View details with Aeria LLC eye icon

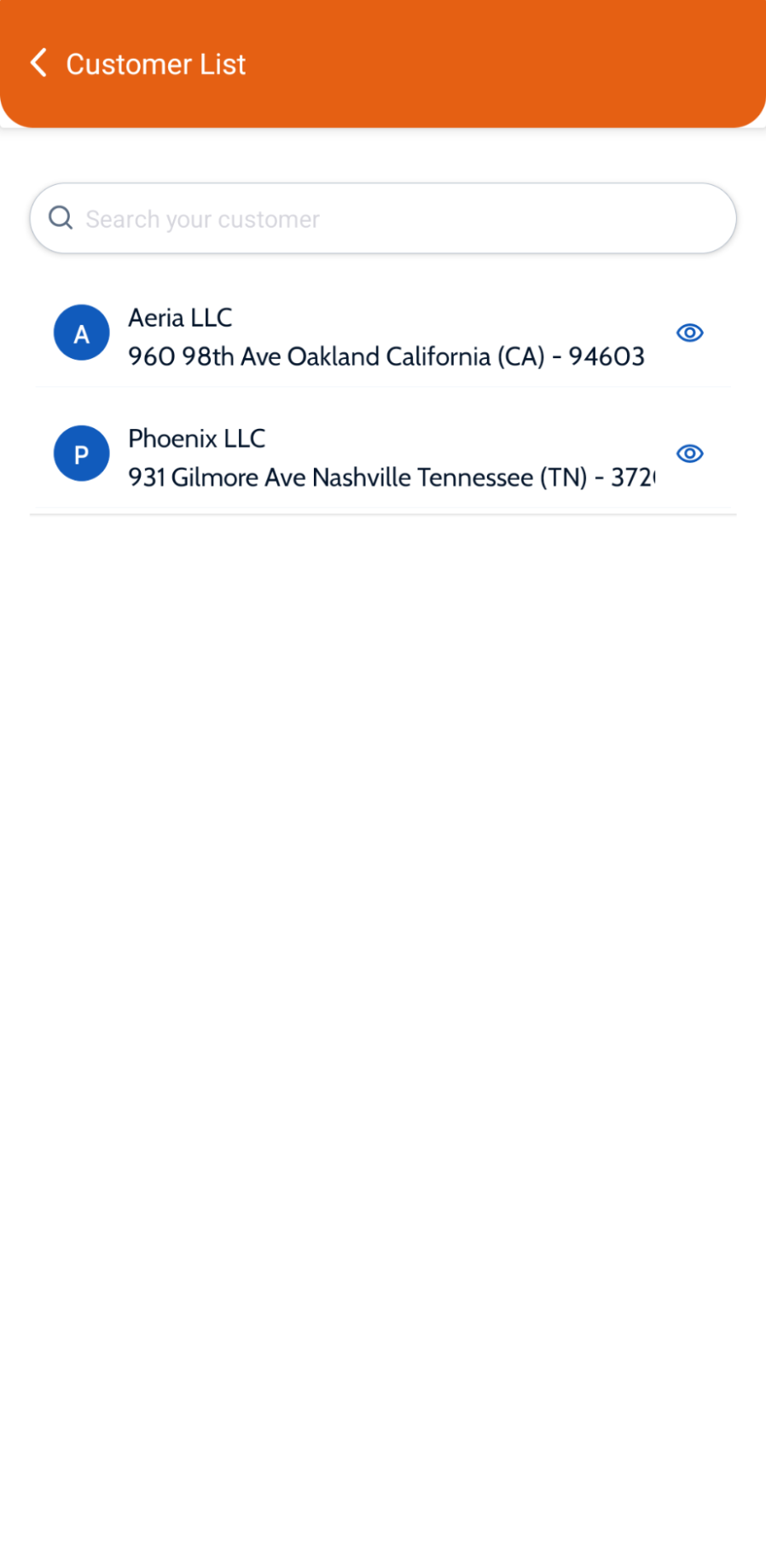coord(689,333)
